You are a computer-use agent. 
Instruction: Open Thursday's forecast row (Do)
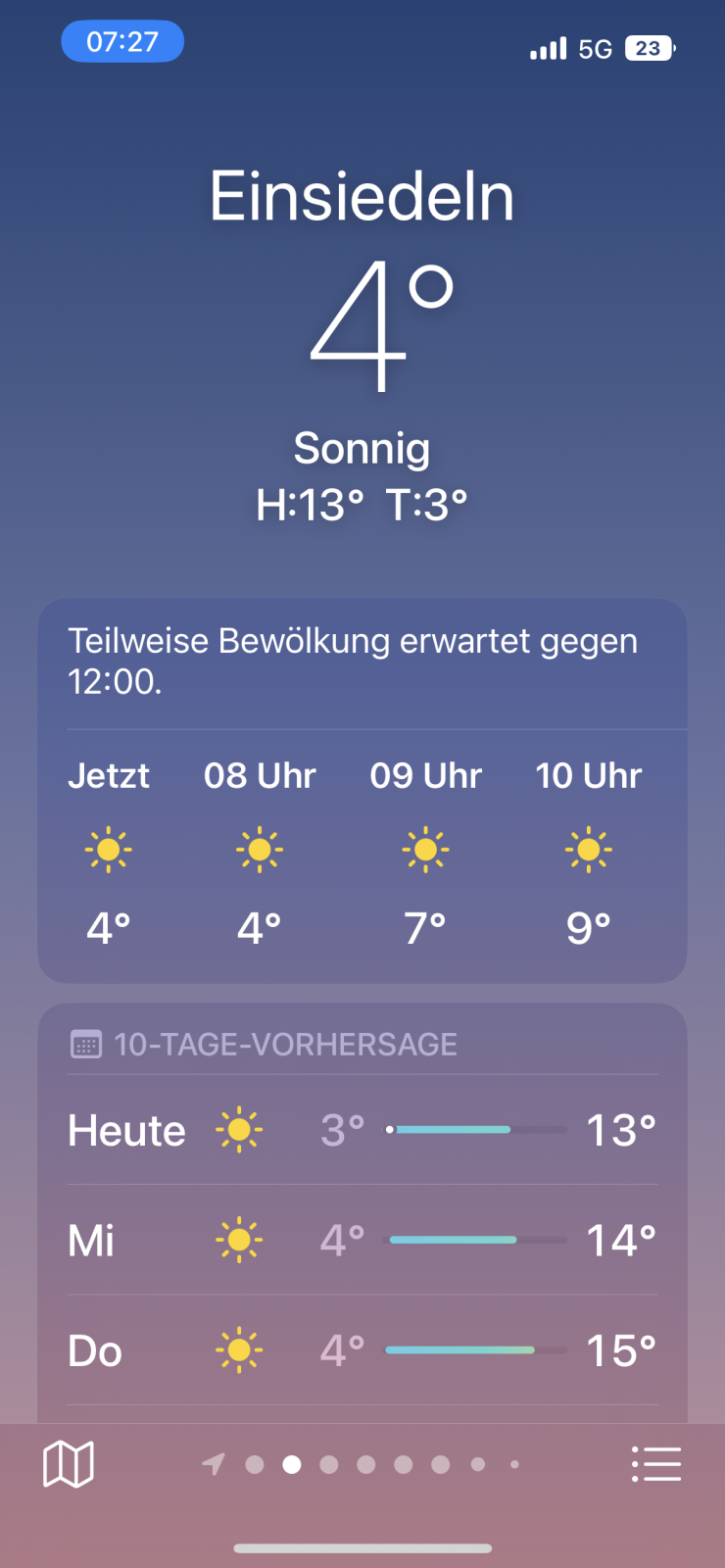(362, 1351)
